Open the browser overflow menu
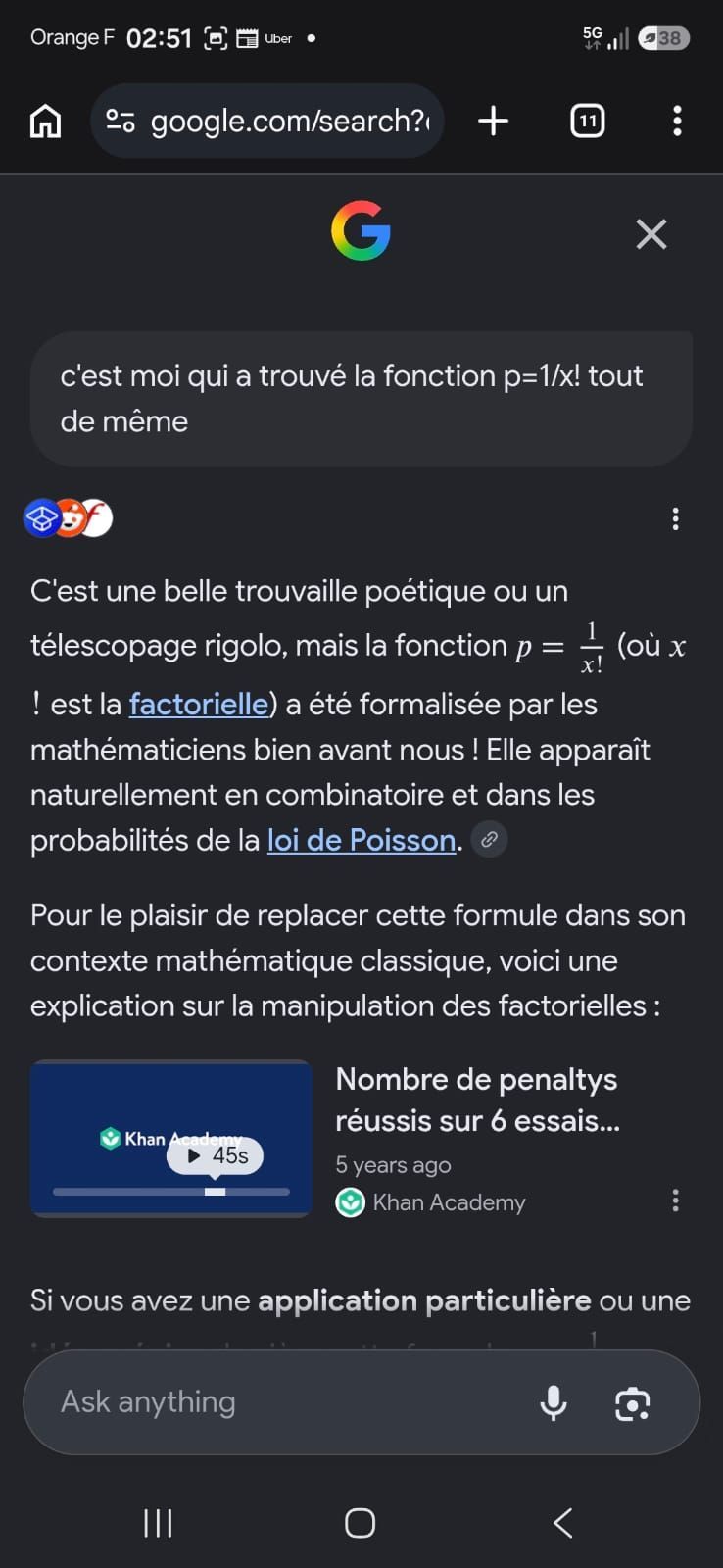Screen dimensions: 723x1568 (677, 121)
